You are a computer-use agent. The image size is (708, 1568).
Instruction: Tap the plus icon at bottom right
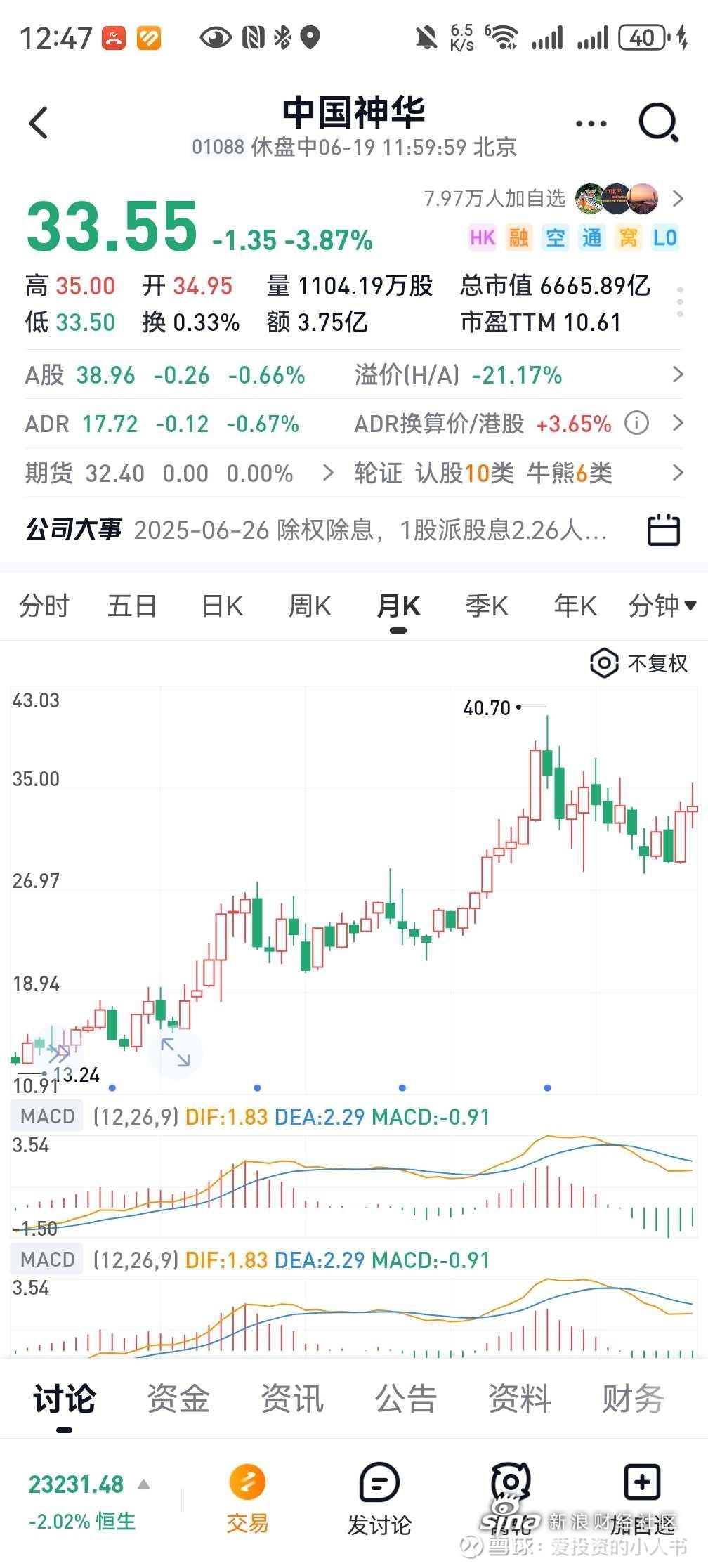point(643,1482)
